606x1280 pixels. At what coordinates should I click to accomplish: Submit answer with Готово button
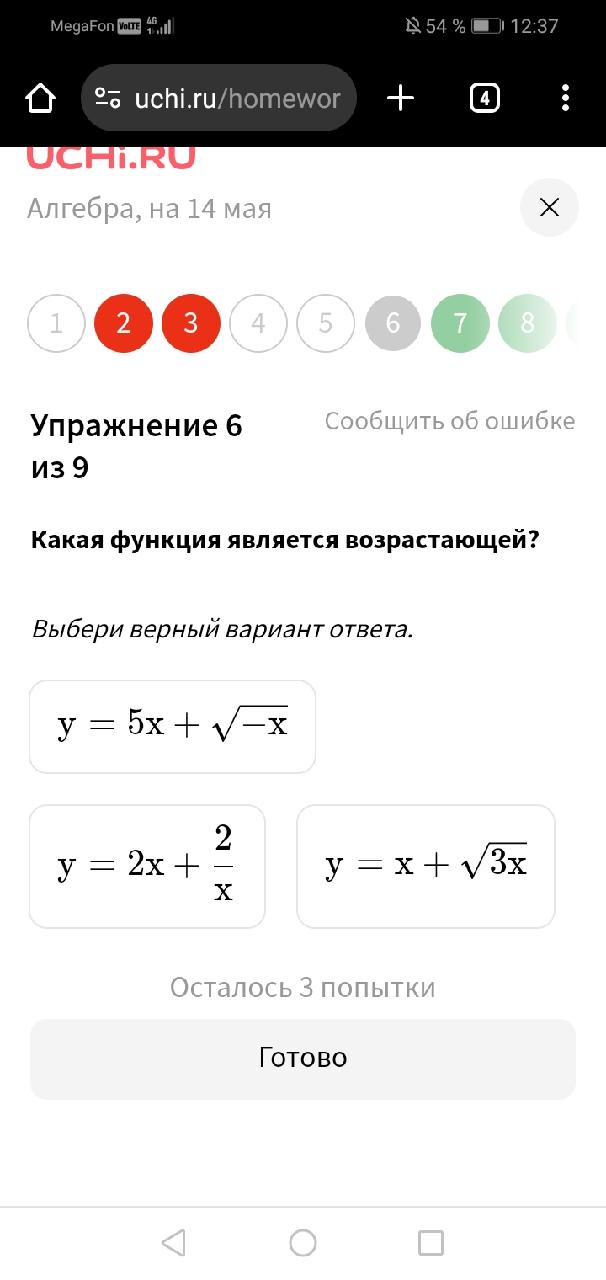(x=302, y=1059)
